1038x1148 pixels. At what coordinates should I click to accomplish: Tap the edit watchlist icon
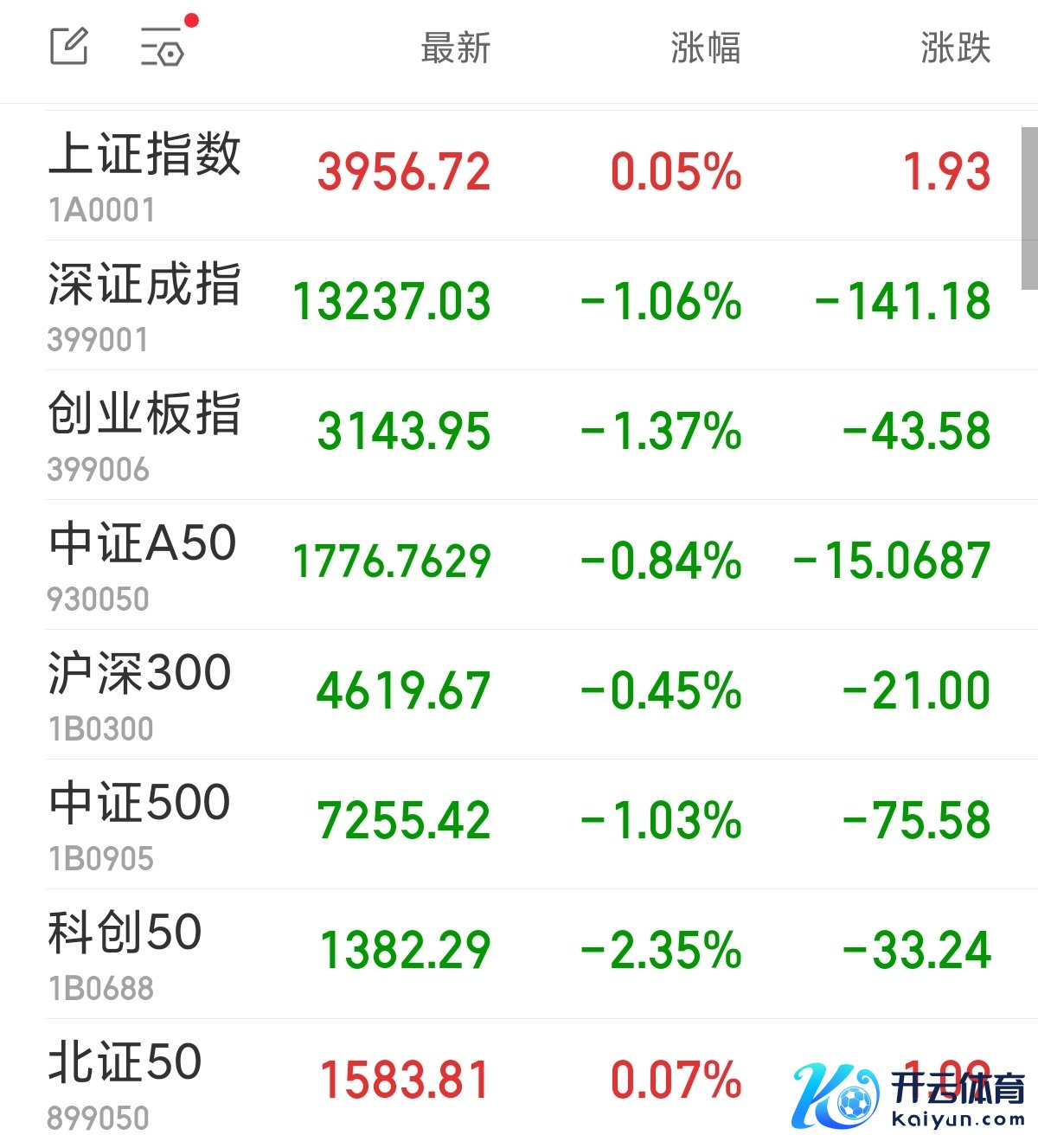tap(68, 46)
